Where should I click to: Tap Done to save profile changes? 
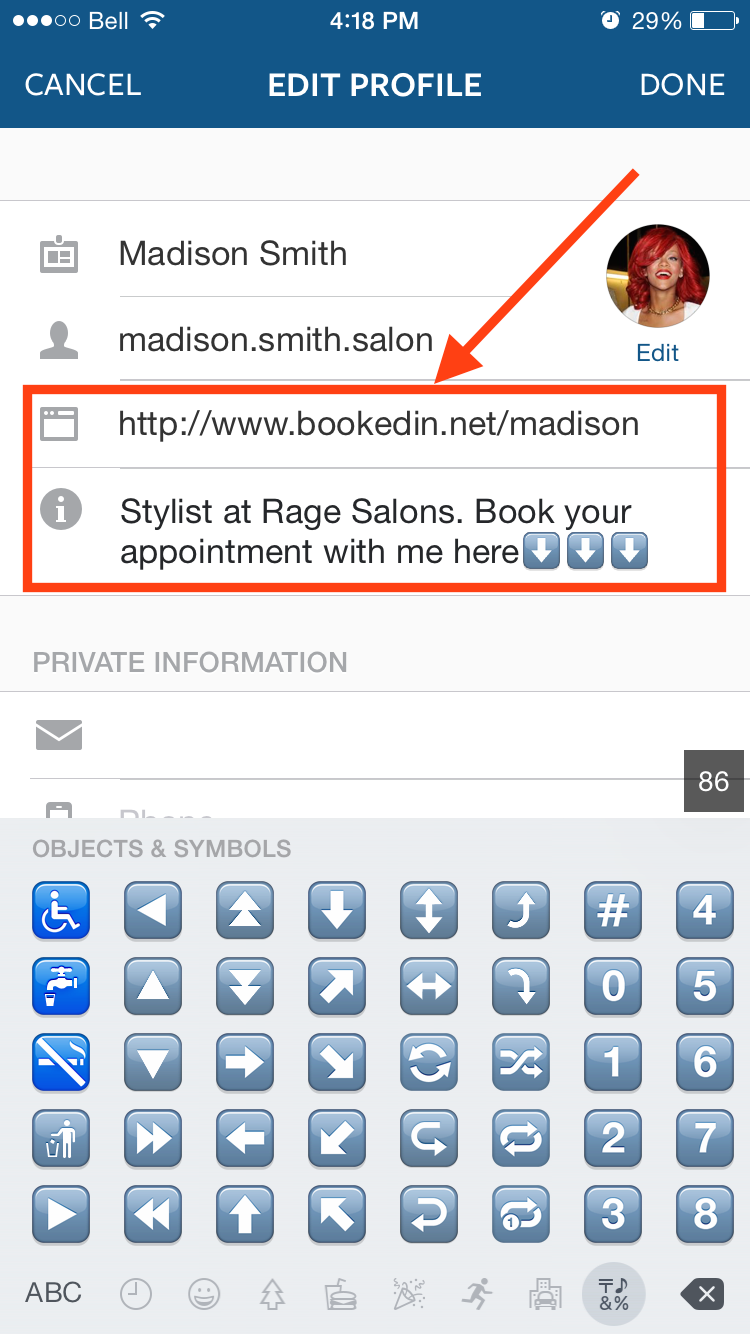pyautogui.click(x=682, y=85)
